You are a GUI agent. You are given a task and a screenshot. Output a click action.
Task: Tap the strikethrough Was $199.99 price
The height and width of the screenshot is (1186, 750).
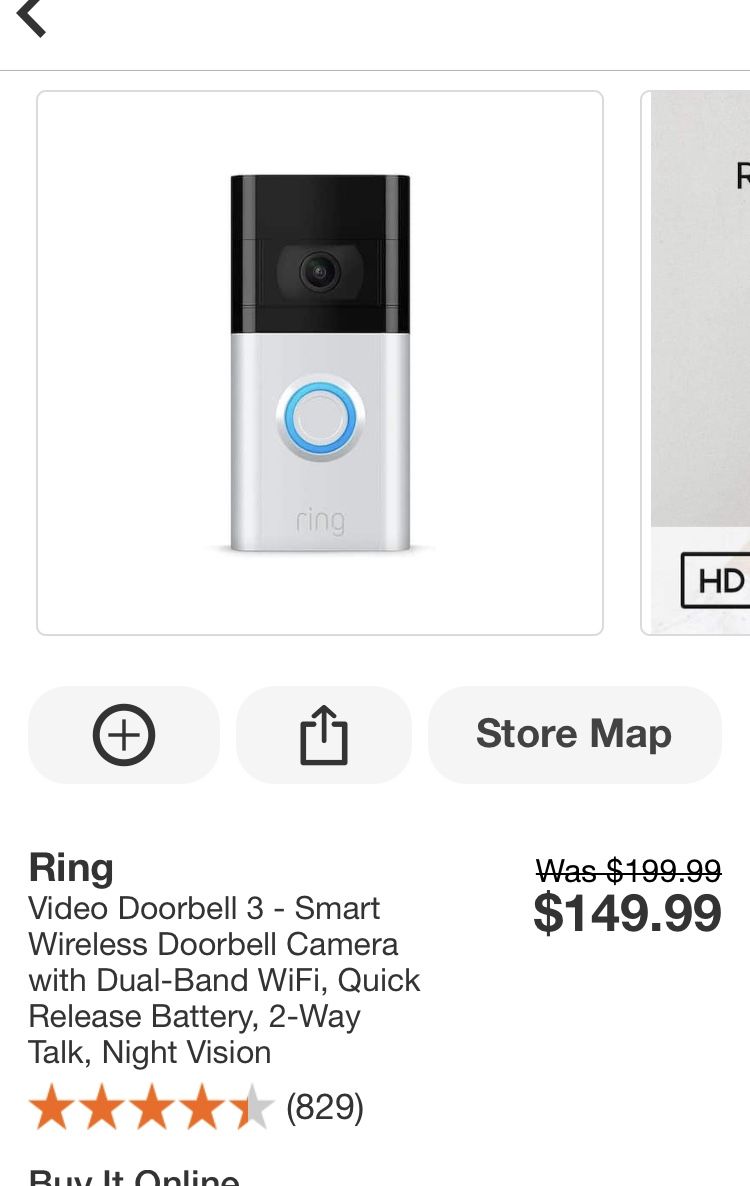[x=627, y=870]
